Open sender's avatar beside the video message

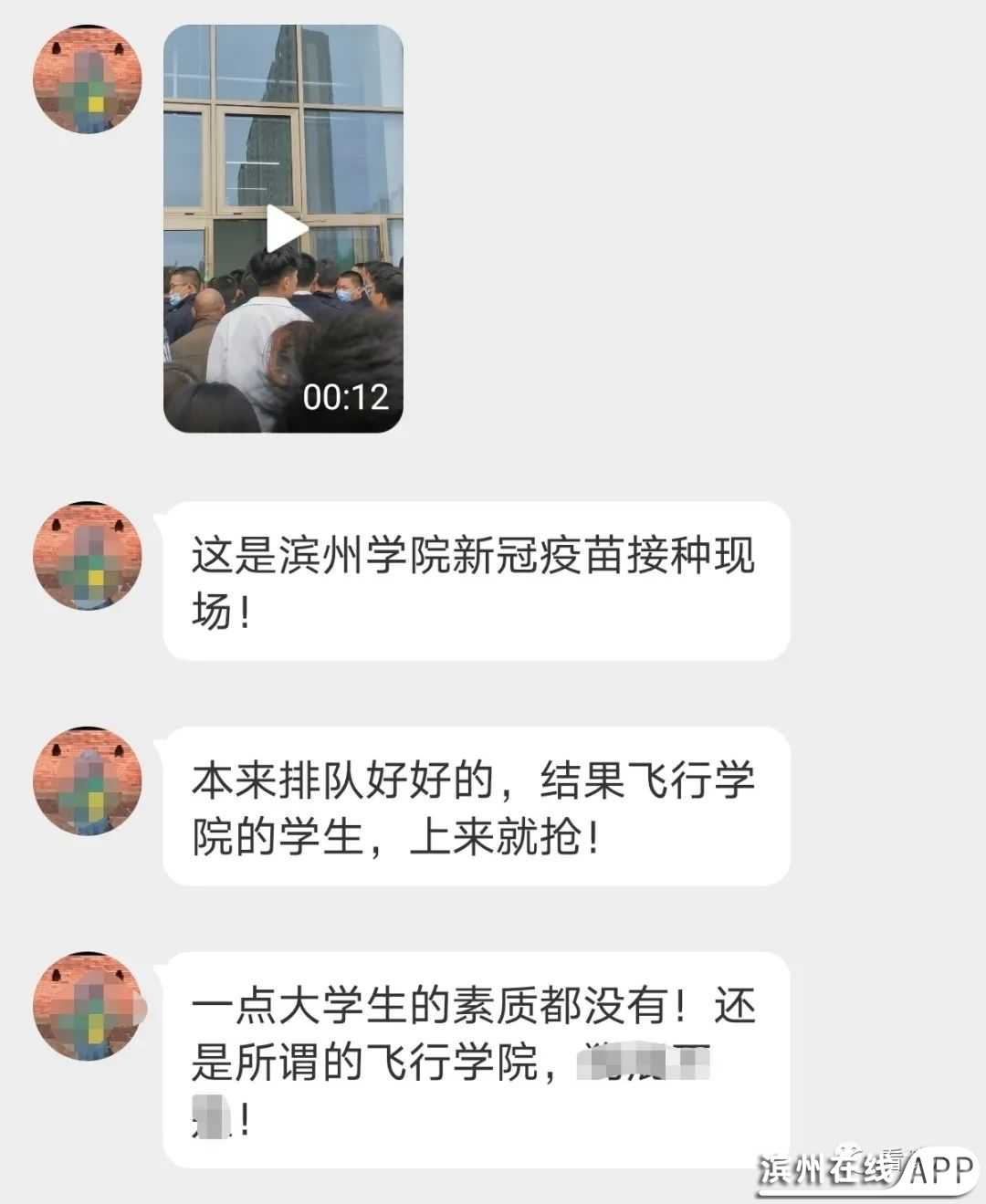coord(88,79)
